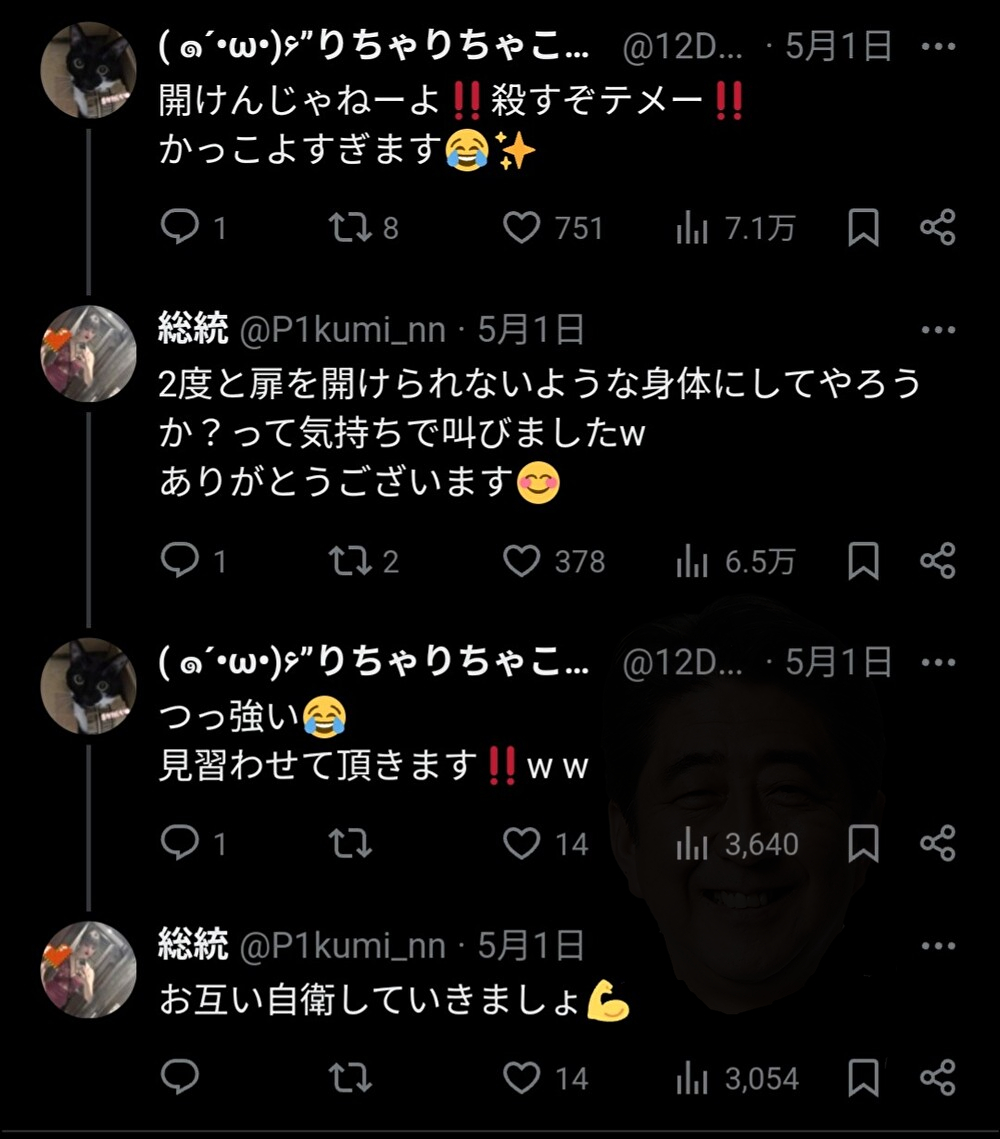Like the "見習わせて頂きます" tweet
Image resolution: width=1000 pixels, height=1139 pixels.
(521, 844)
